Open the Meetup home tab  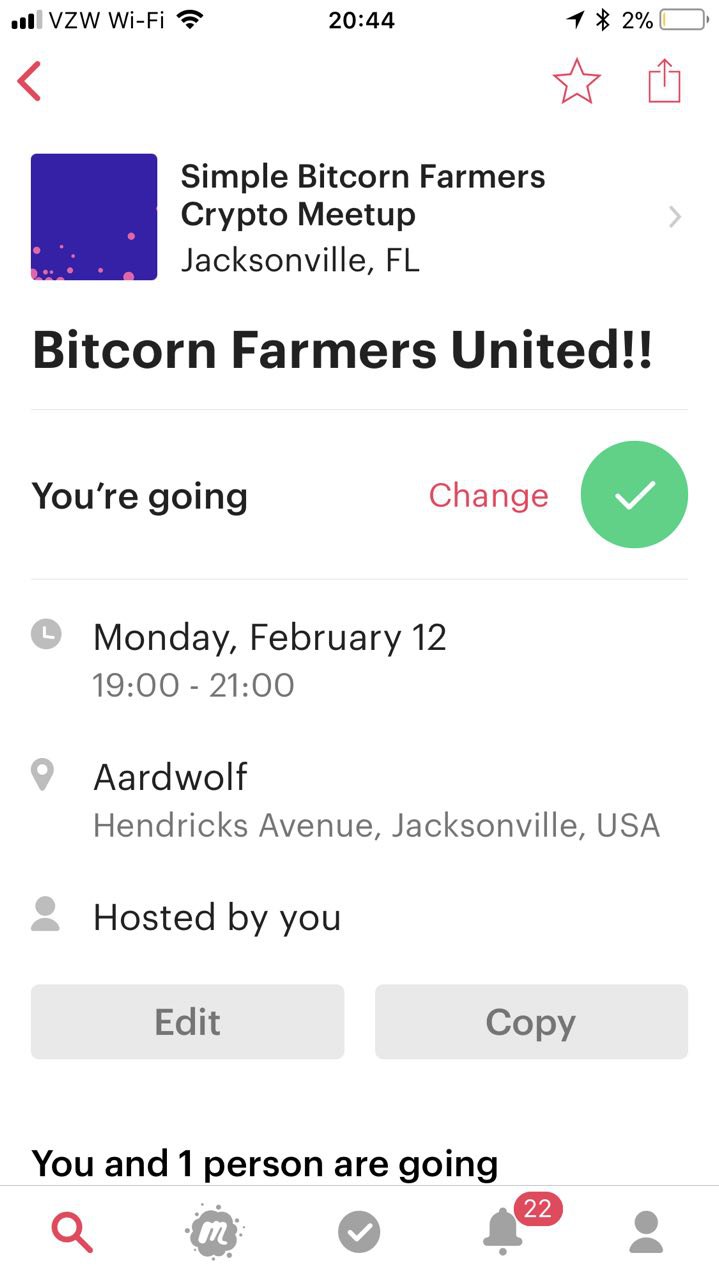(x=216, y=1232)
